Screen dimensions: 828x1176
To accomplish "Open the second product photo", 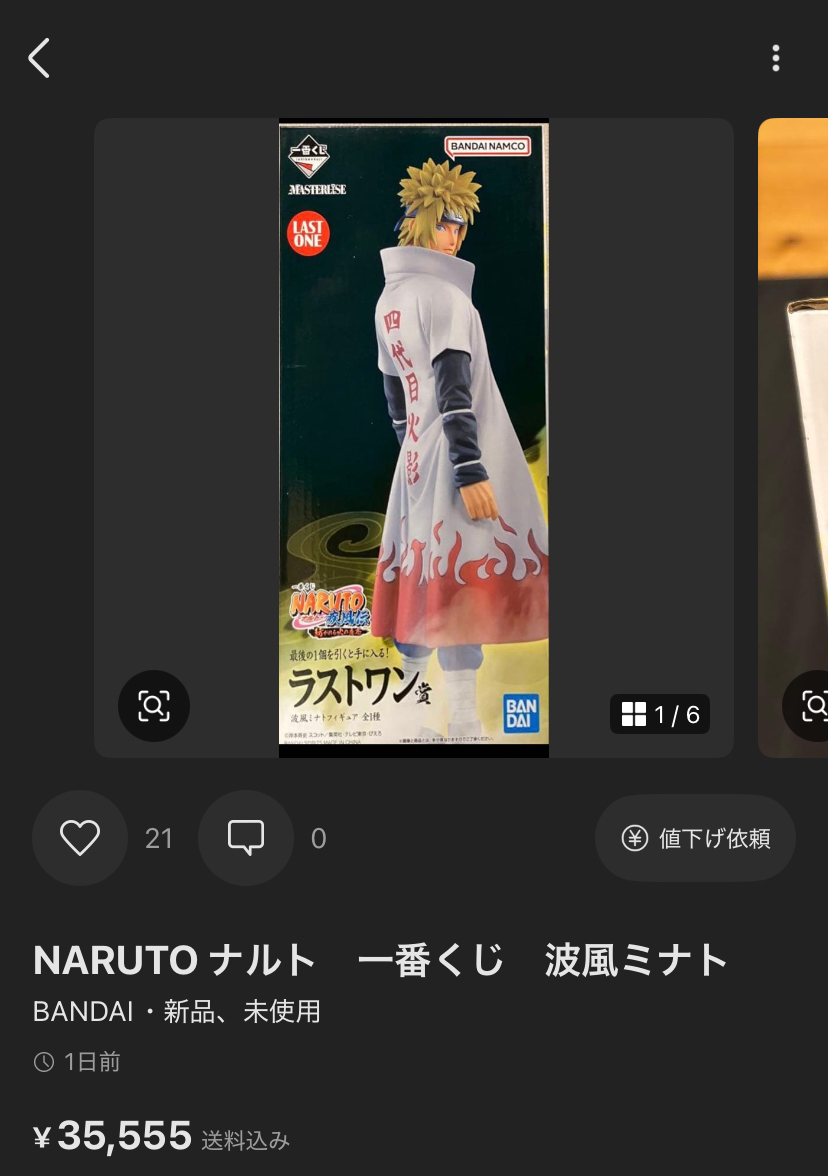I will coord(795,420).
